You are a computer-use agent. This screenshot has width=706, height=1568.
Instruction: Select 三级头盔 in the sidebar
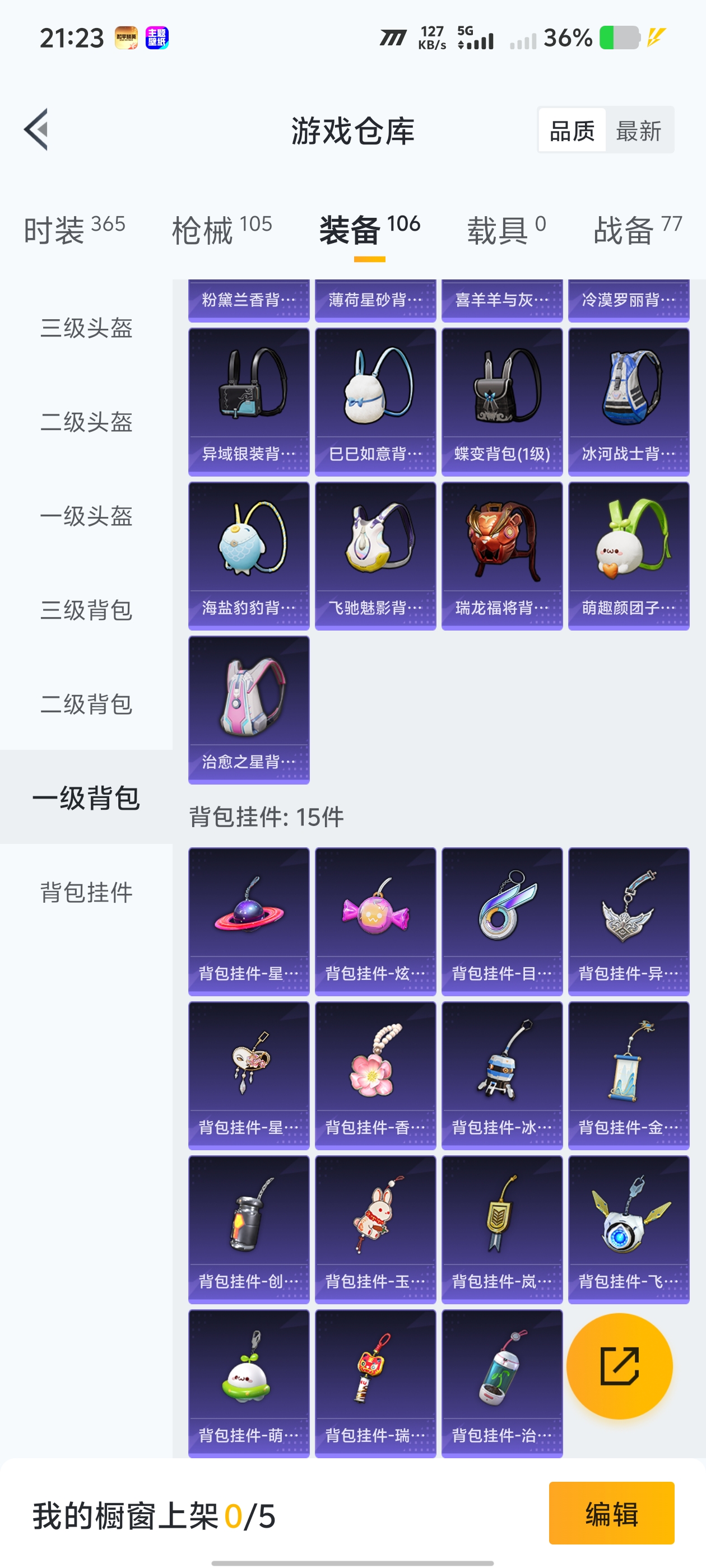(86, 328)
